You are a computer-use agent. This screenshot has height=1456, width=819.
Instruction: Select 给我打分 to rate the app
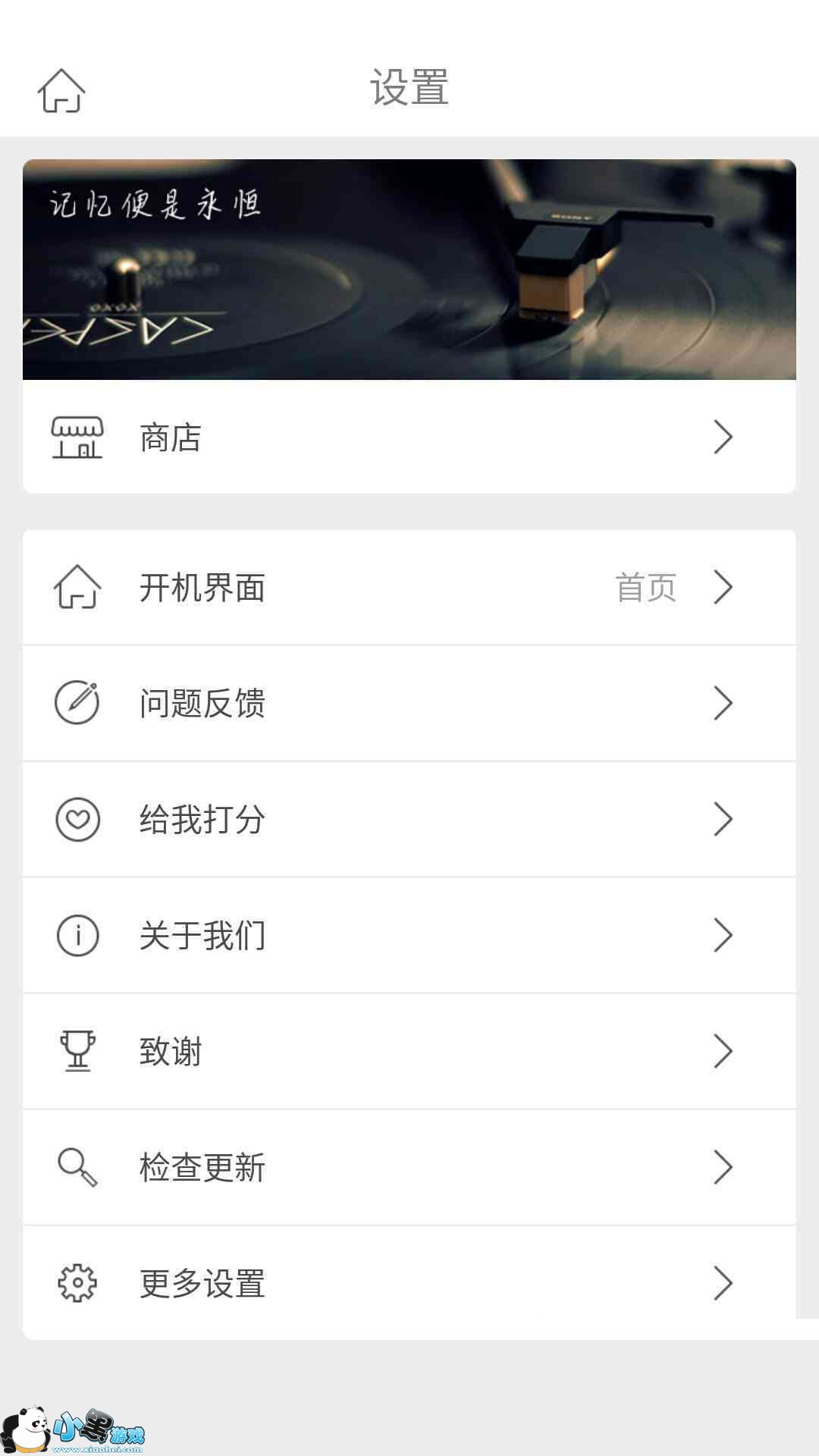pyautogui.click(x=409, y=819)
